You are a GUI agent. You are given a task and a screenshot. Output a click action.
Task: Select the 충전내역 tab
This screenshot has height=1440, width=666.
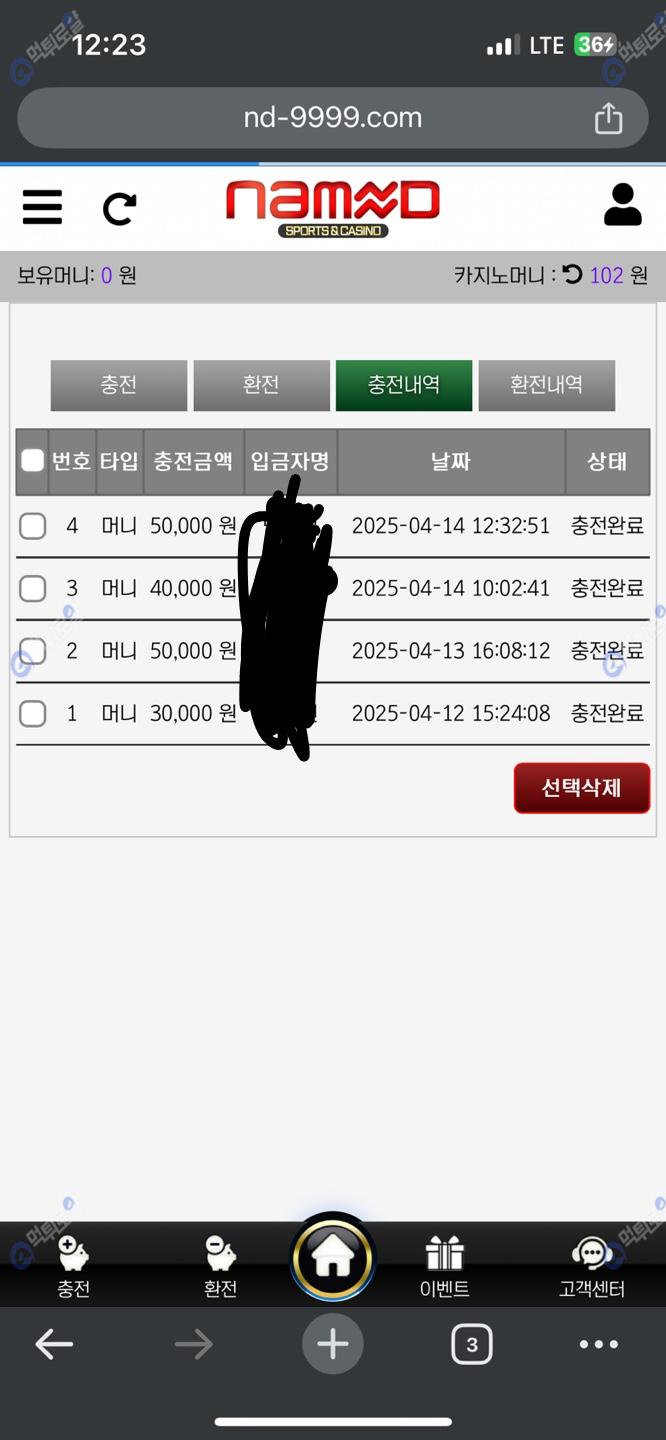pyautogui.click(x=404, y=385)
